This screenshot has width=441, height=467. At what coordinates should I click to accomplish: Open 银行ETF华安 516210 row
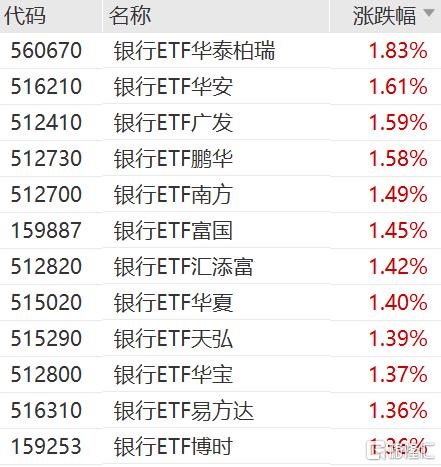point(220,87)
